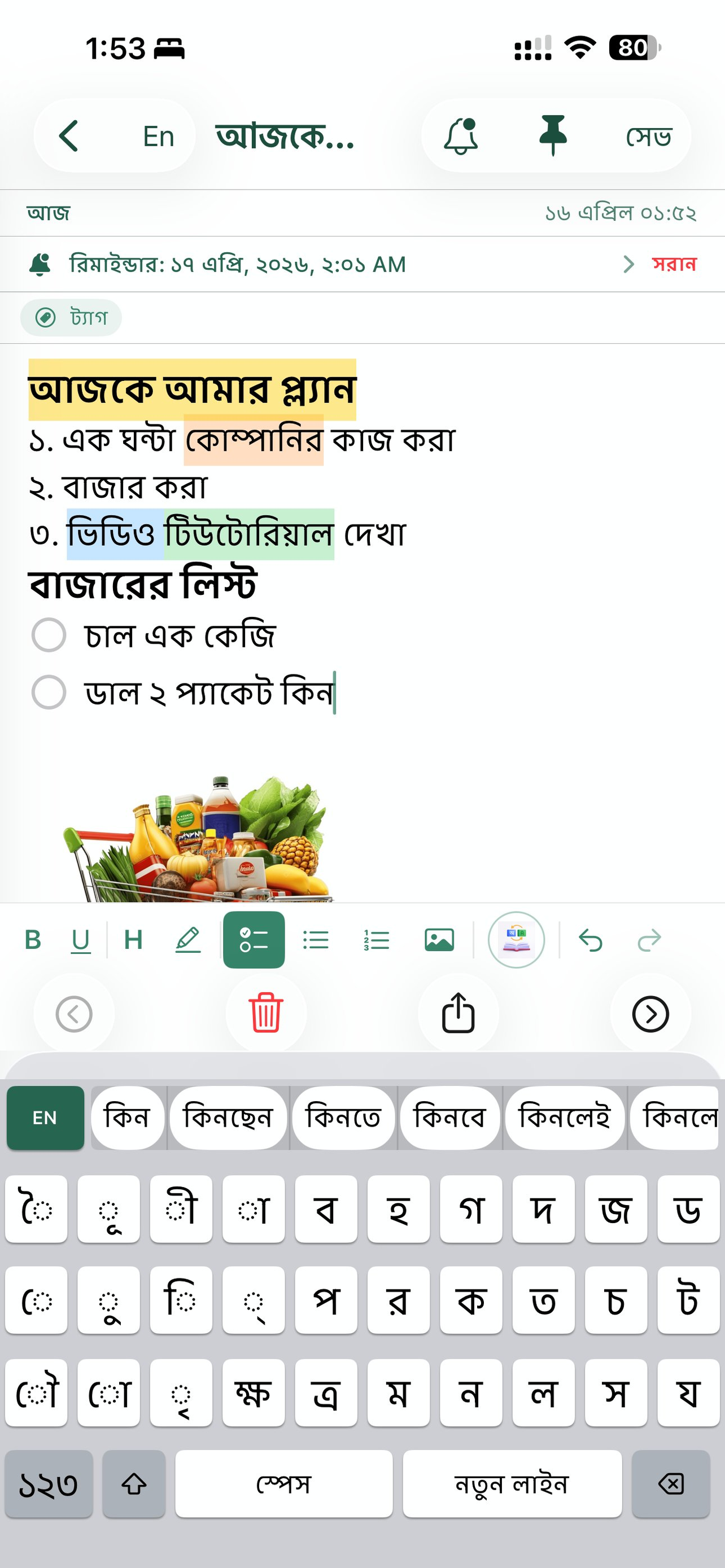Pick the suggestion কিনতে from the bar
This screenshot has width=725, height=1568.
344,1118
